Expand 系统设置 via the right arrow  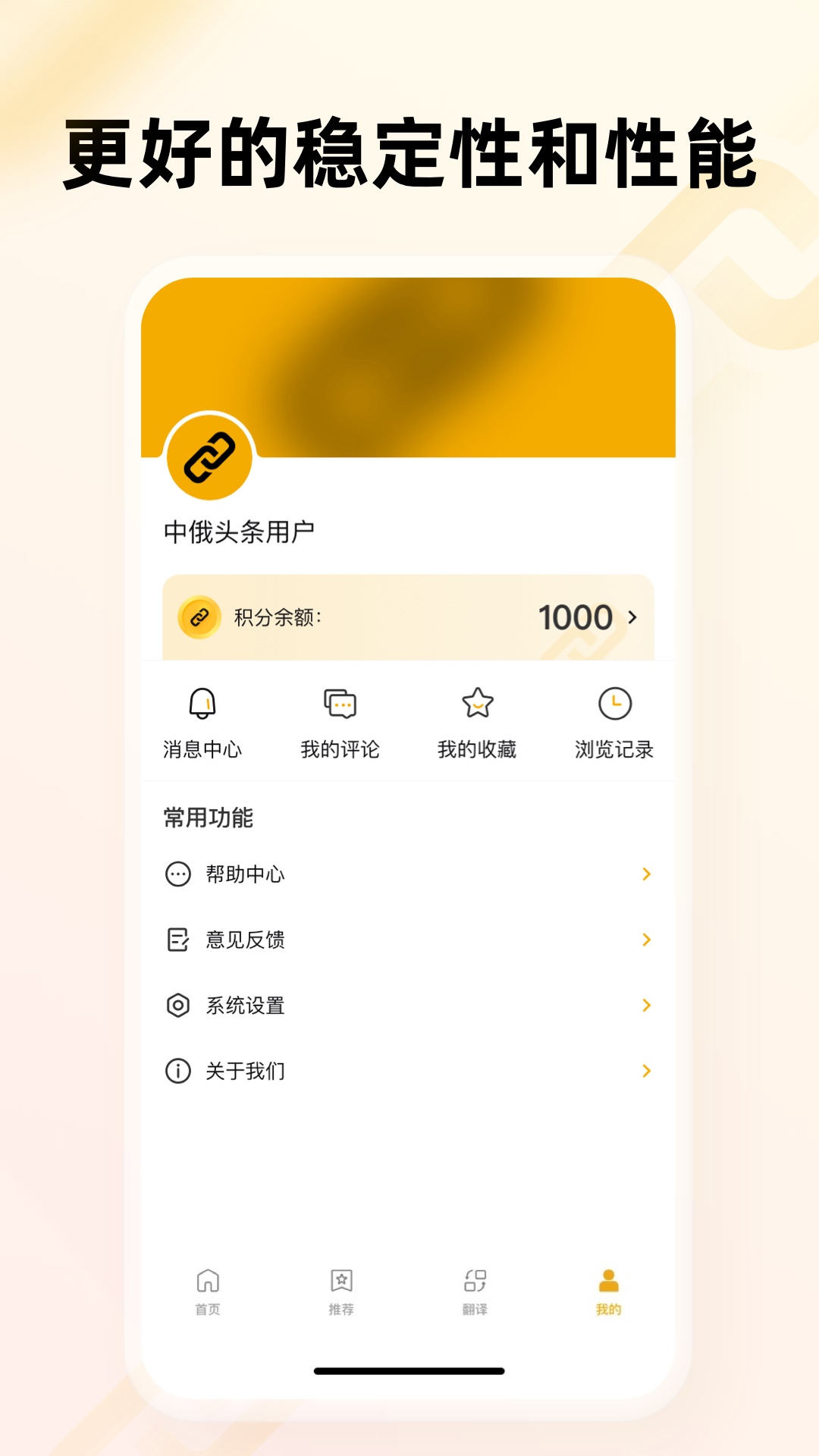(647, 1006)
